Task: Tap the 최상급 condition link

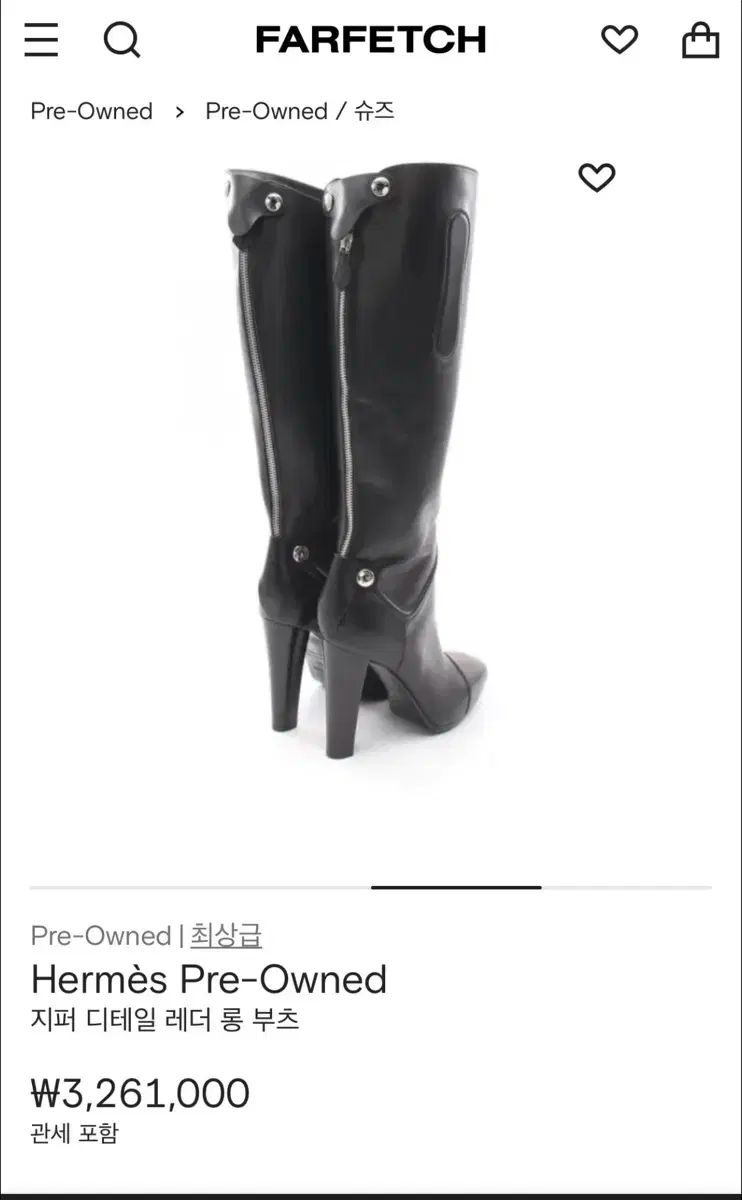Action: click(226, 936)
